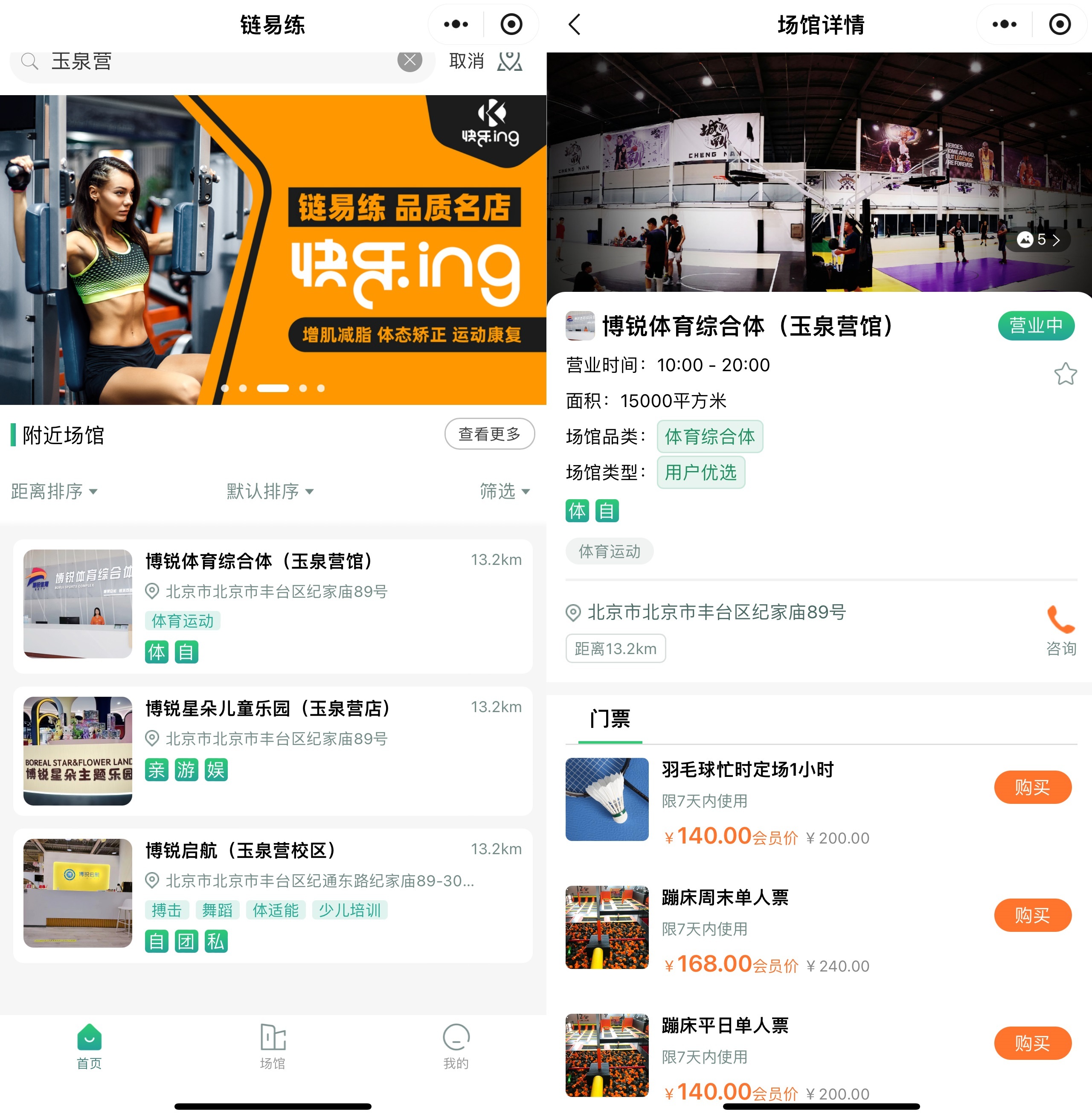Open the 快乐ing promotional banner

pos(273,250)
